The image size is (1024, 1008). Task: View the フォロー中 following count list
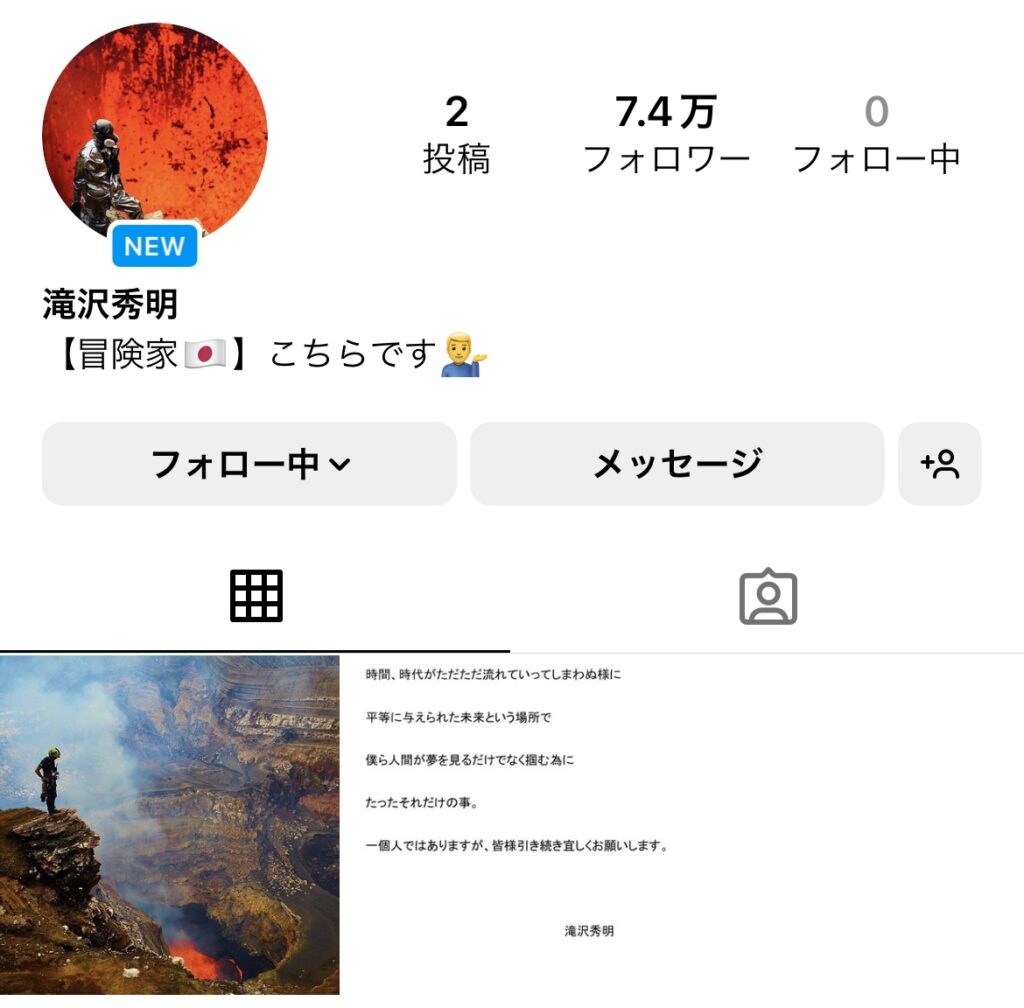point(876,135)
